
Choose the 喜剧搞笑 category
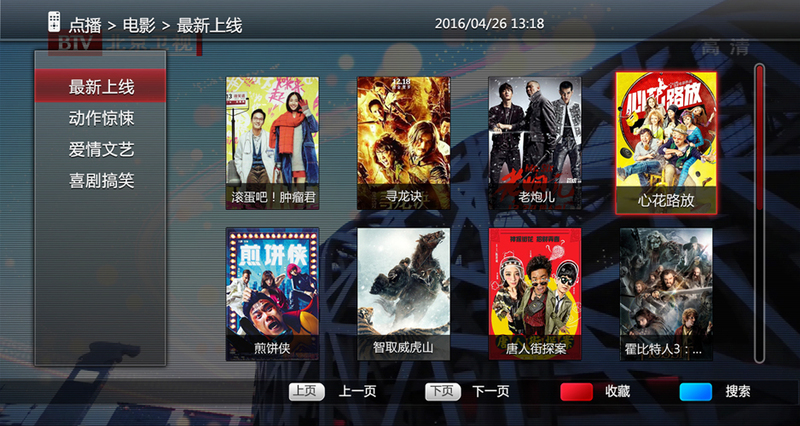(x=101, y=181)
